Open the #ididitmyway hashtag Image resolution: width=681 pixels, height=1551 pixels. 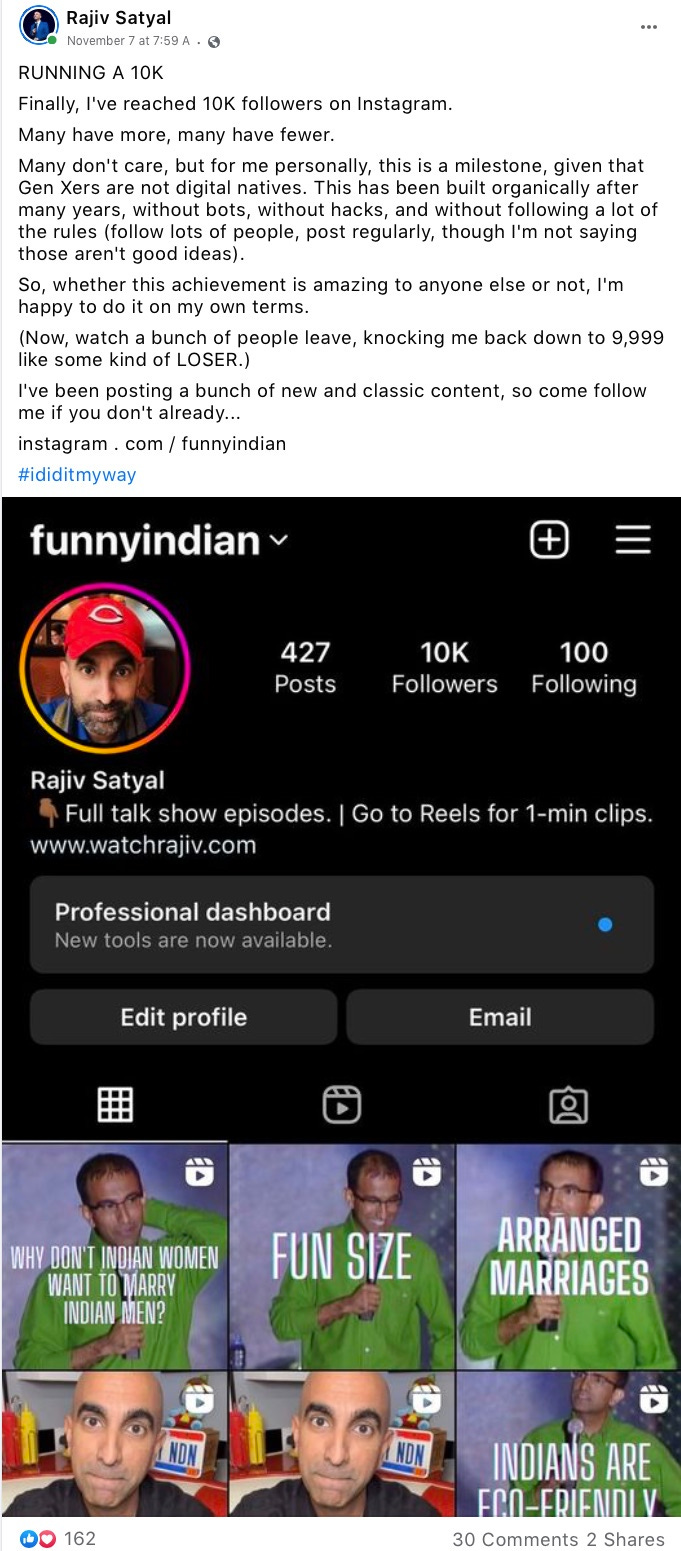pos(77,474)
